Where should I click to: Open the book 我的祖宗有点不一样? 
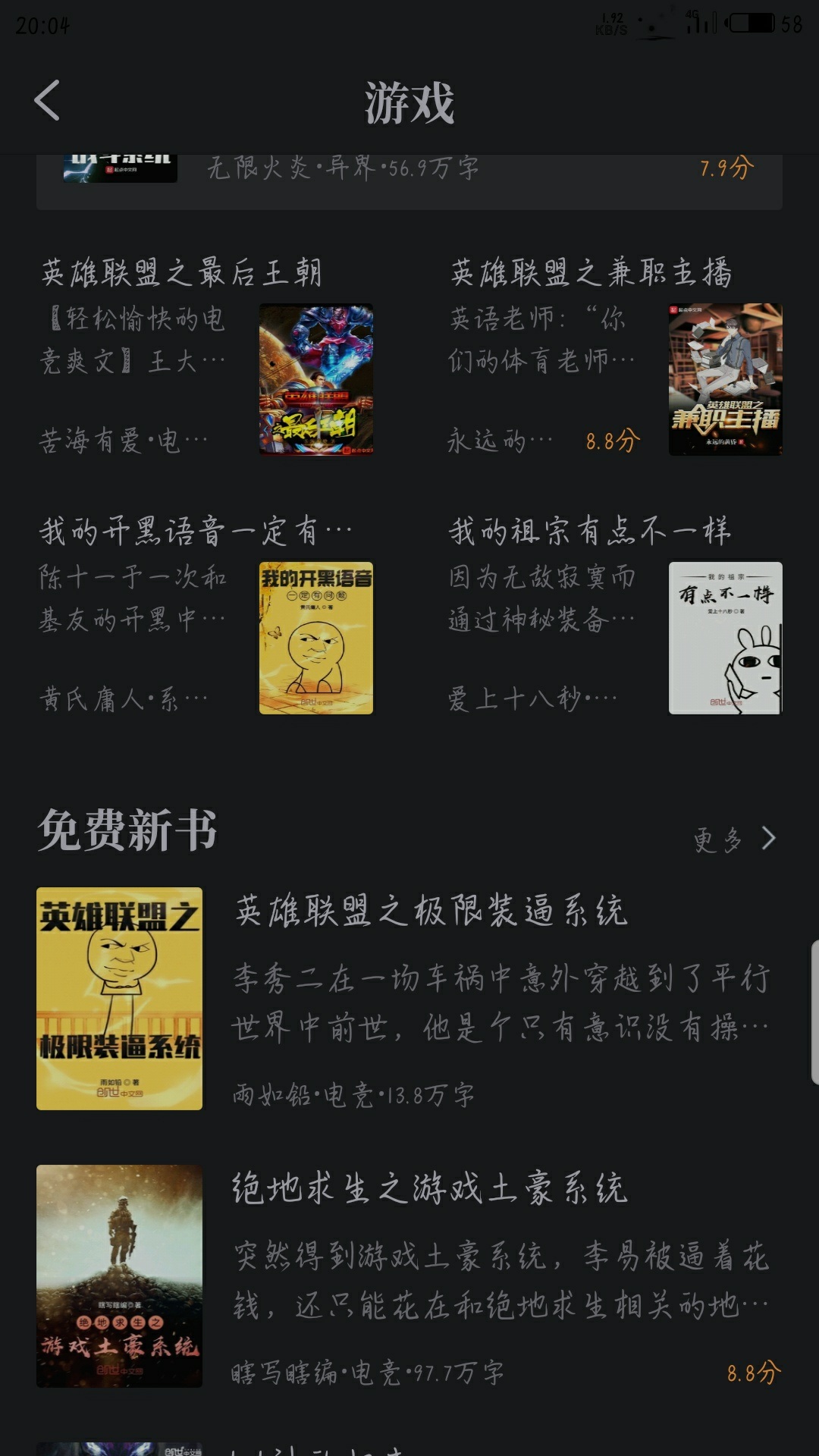615,615
